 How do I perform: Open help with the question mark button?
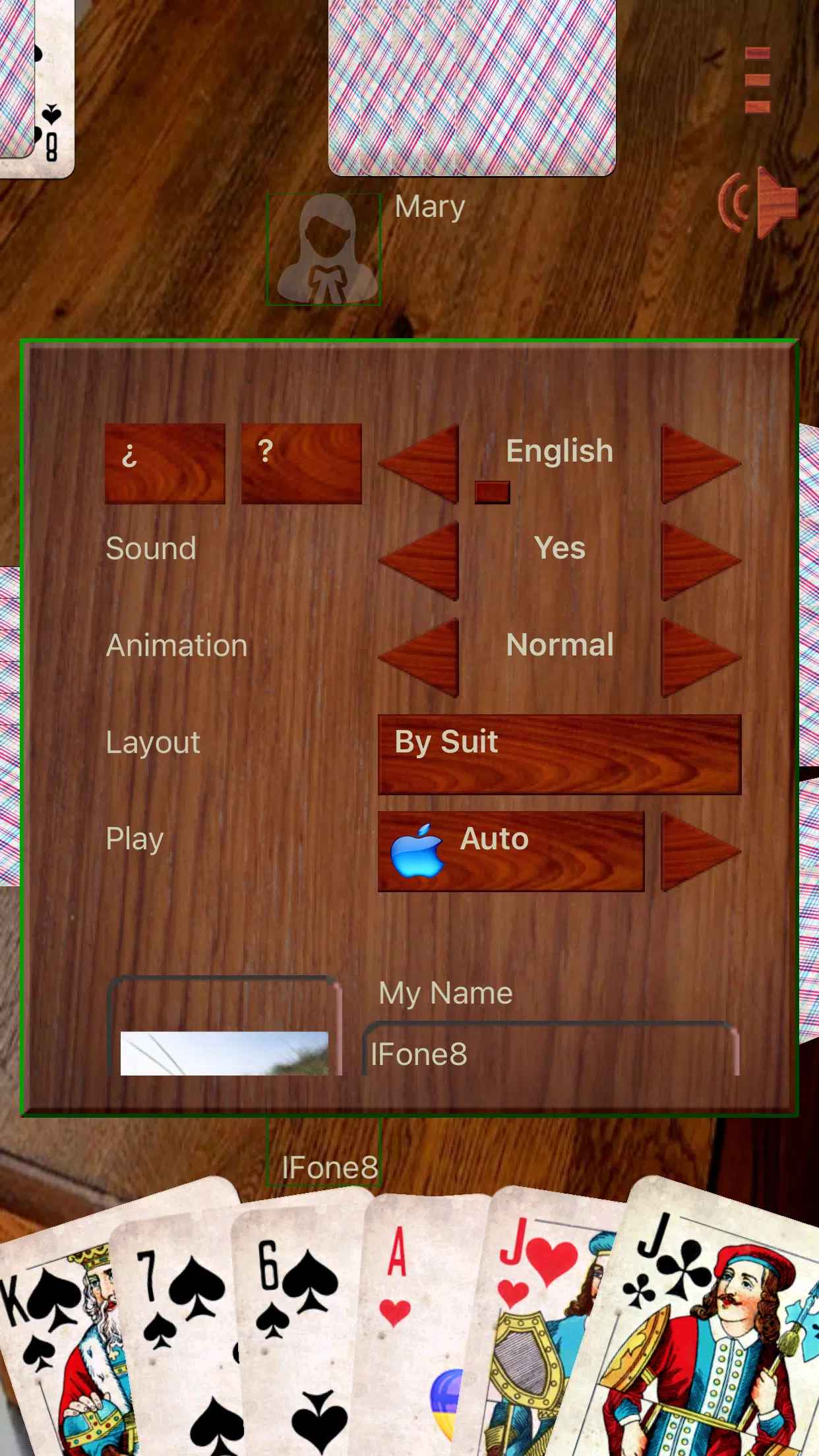(x=301, y=464)
